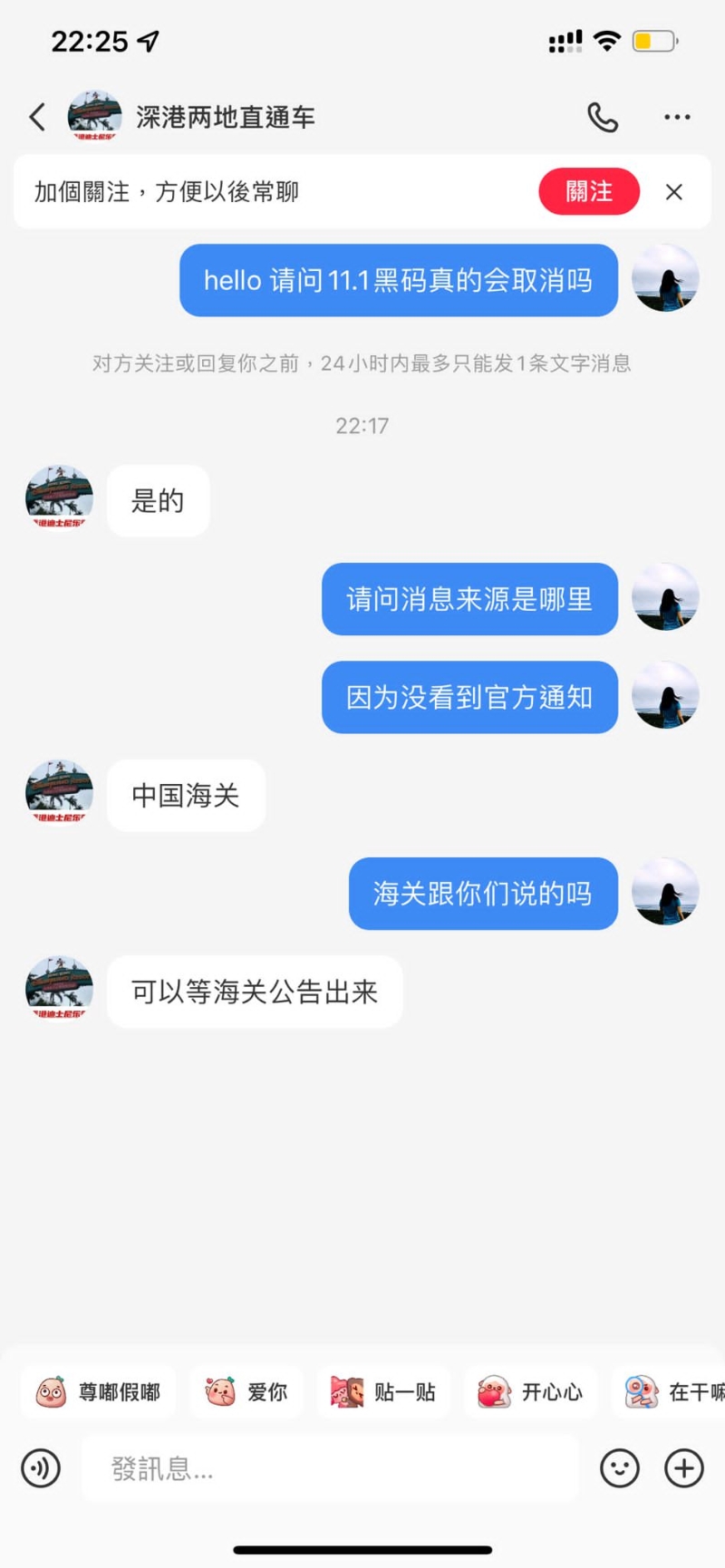Tap the back arrow to leave the chat

tap(36, 117)
